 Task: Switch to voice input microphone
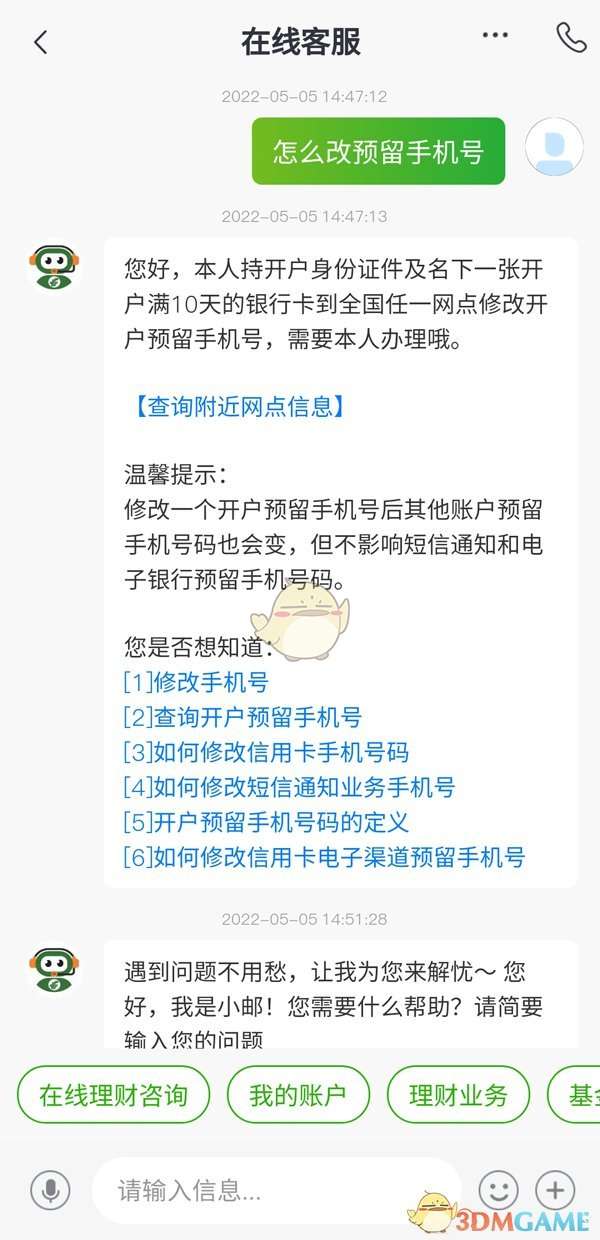(49, 1190)
